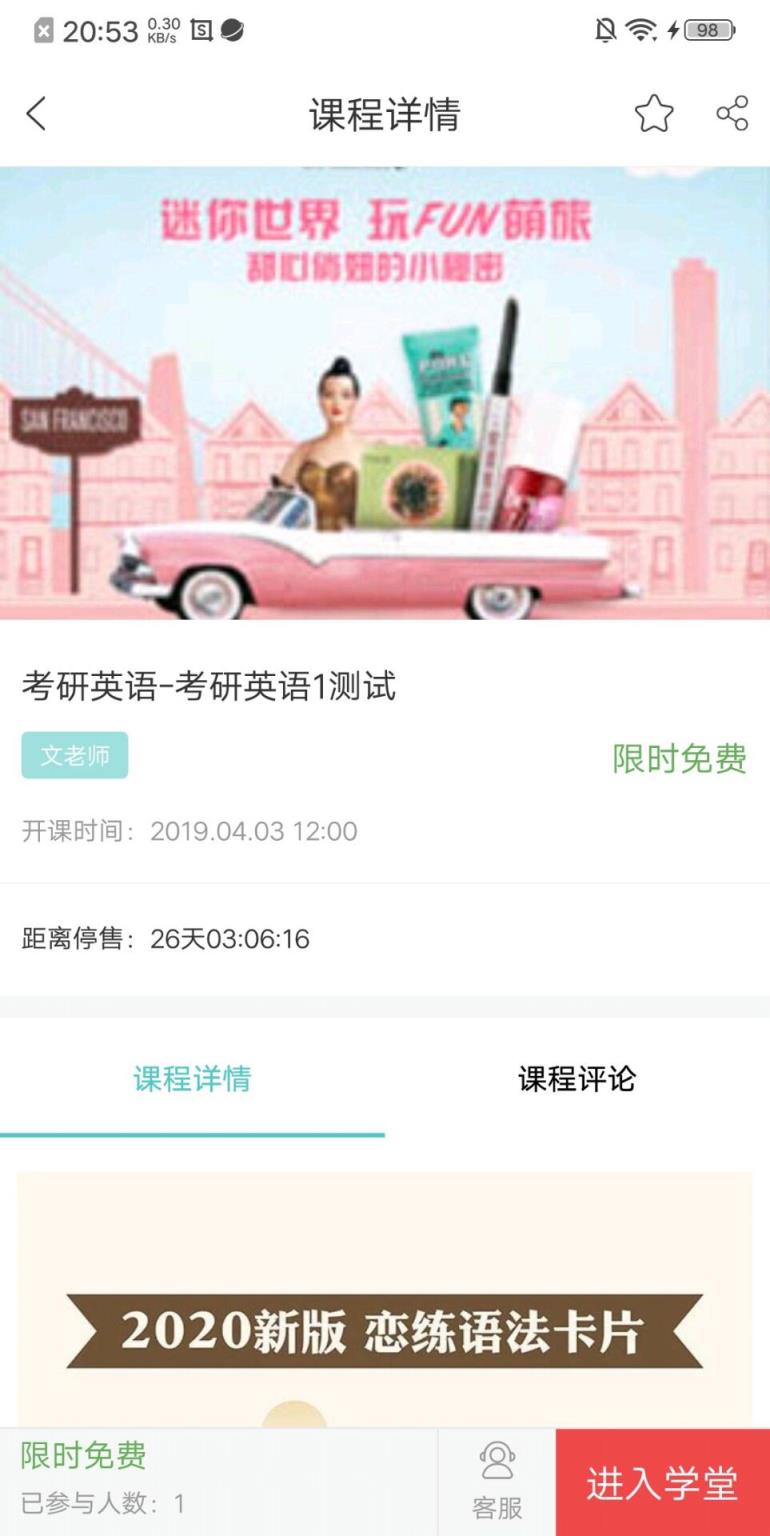Tap the 限时免费 text at bottom left

point(84,1459)
